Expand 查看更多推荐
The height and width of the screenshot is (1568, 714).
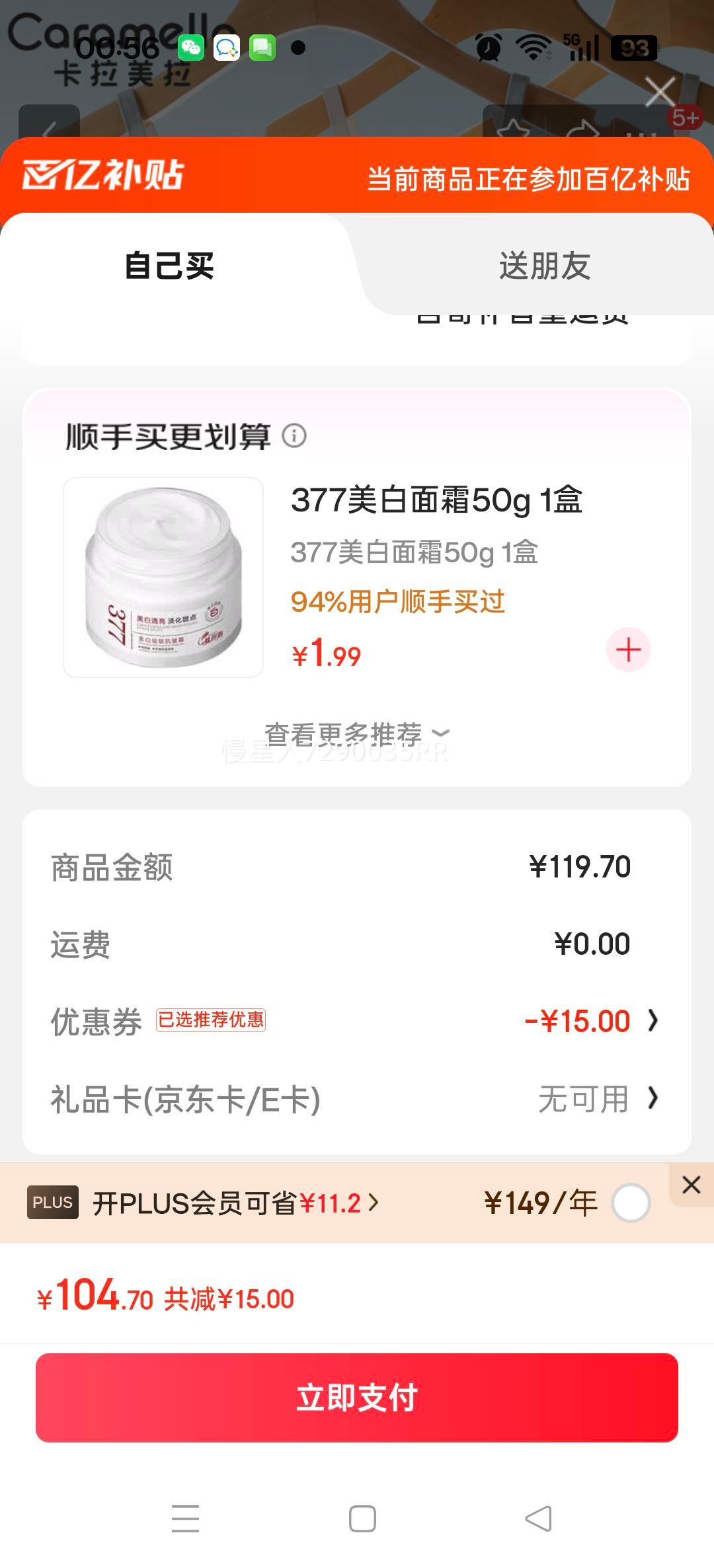point(356,733)
